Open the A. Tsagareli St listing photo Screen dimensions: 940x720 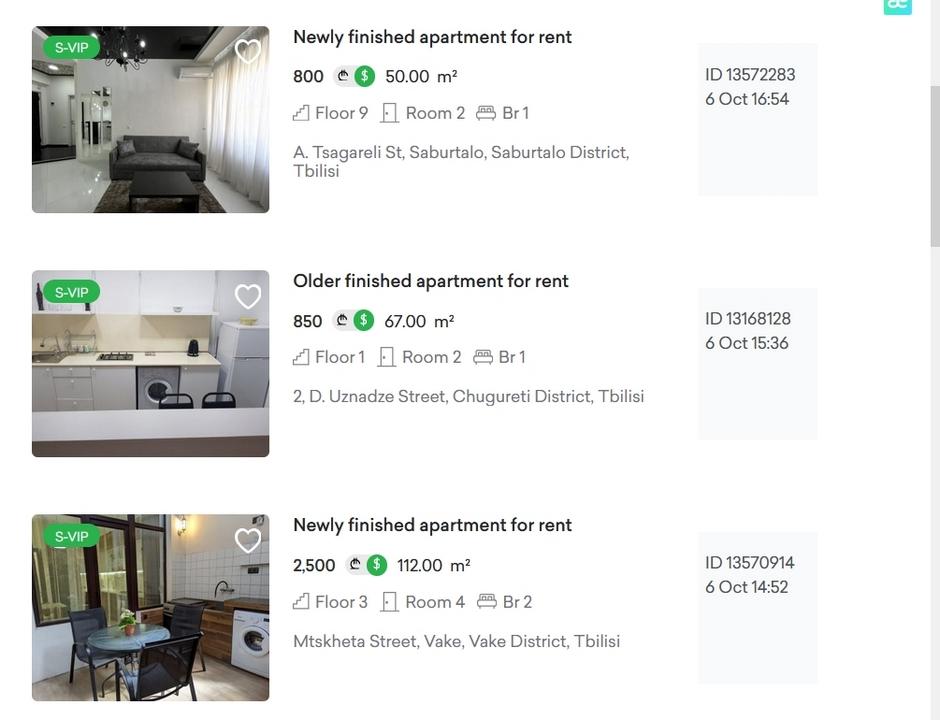[x=150, y=130]
